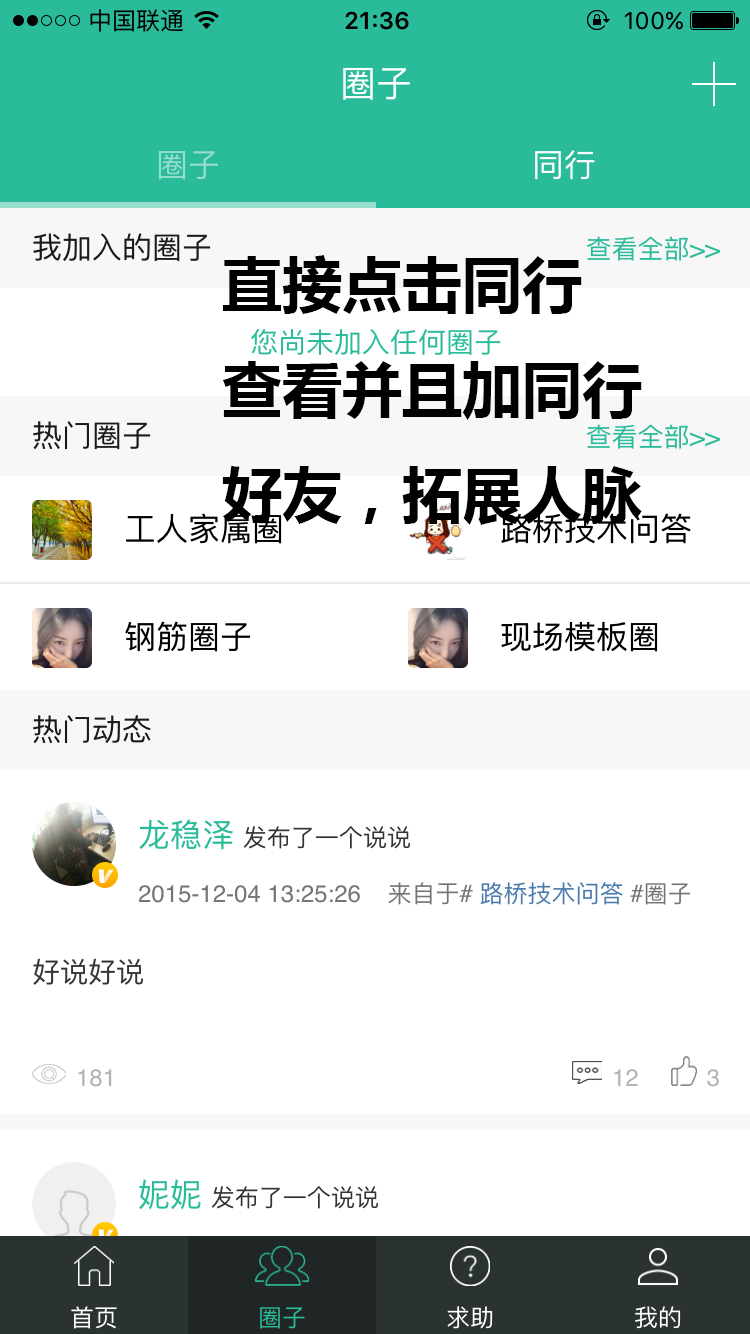Viewport: 750px width, 1334px height.
Task: Expand 热门圈子 via its 查看全部 link
Action: [652, 437]
